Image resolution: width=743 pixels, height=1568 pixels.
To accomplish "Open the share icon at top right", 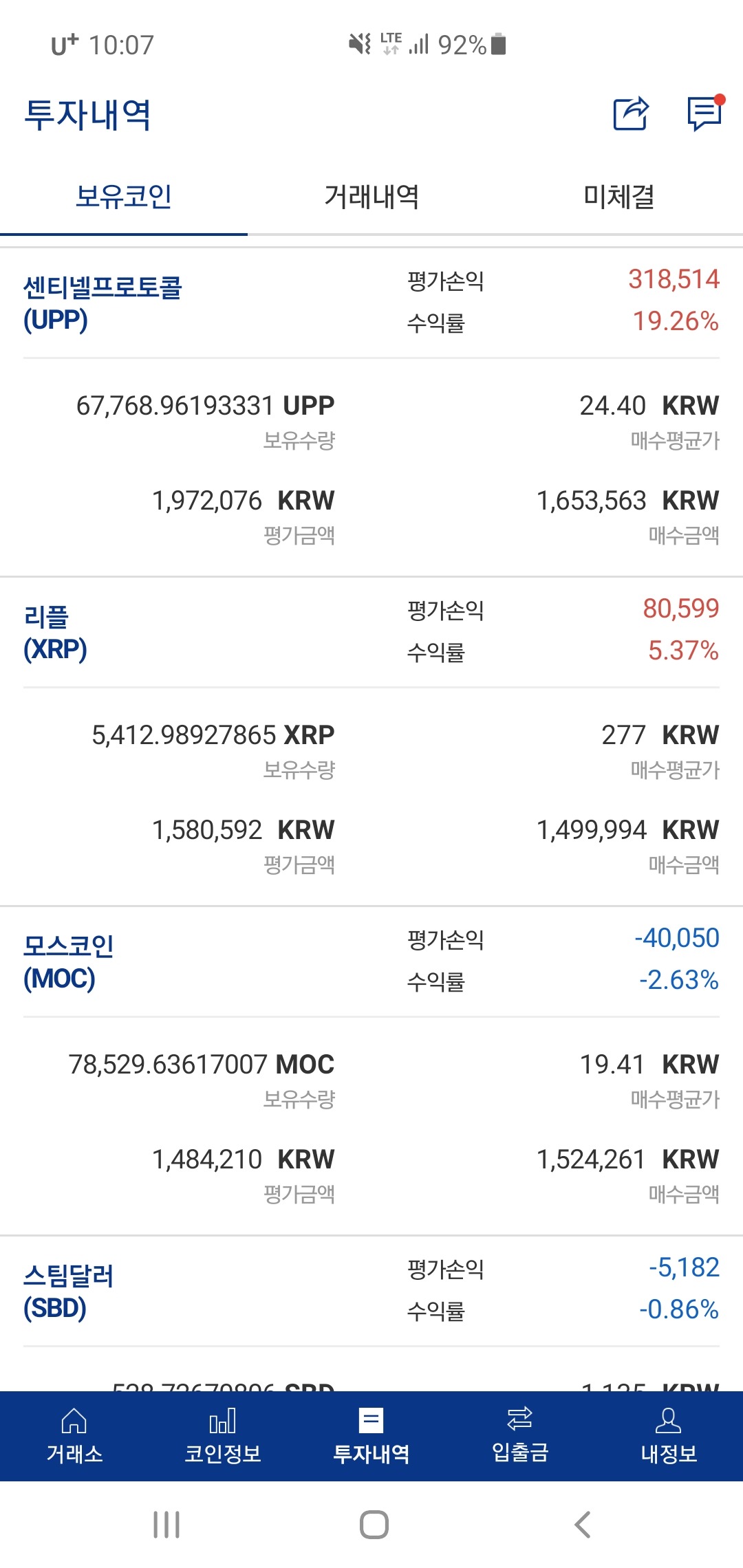I will pos(630,113).
